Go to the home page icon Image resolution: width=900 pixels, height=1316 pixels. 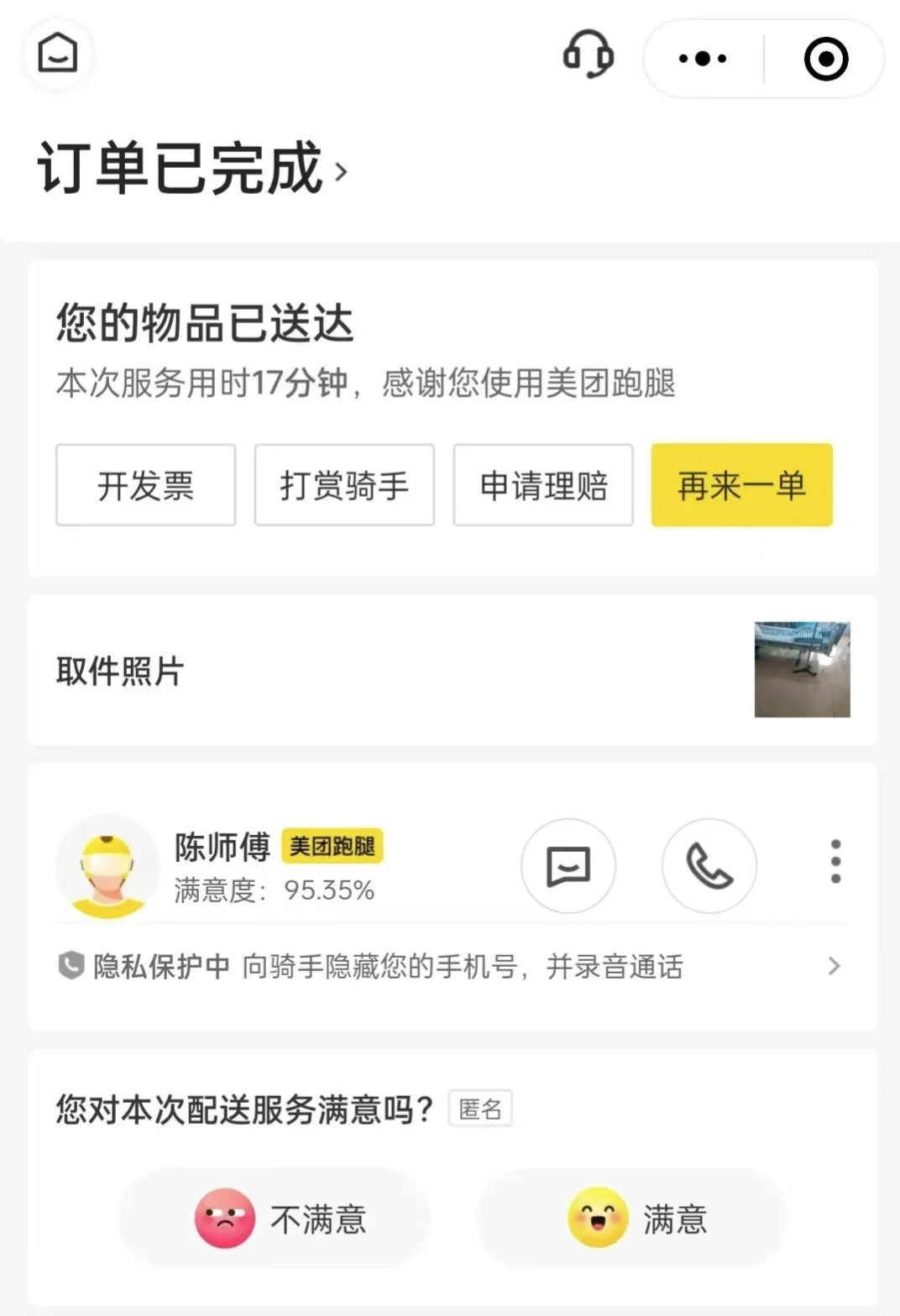[58, 53]
